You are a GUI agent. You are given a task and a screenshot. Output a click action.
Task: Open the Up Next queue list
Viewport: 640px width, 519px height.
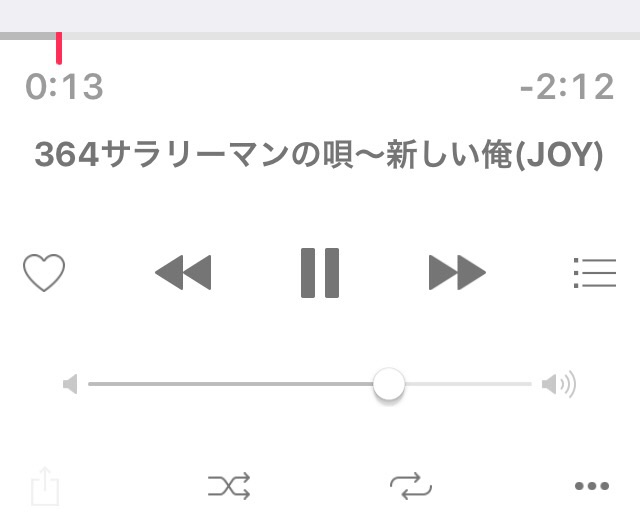(x=594, y=273)
